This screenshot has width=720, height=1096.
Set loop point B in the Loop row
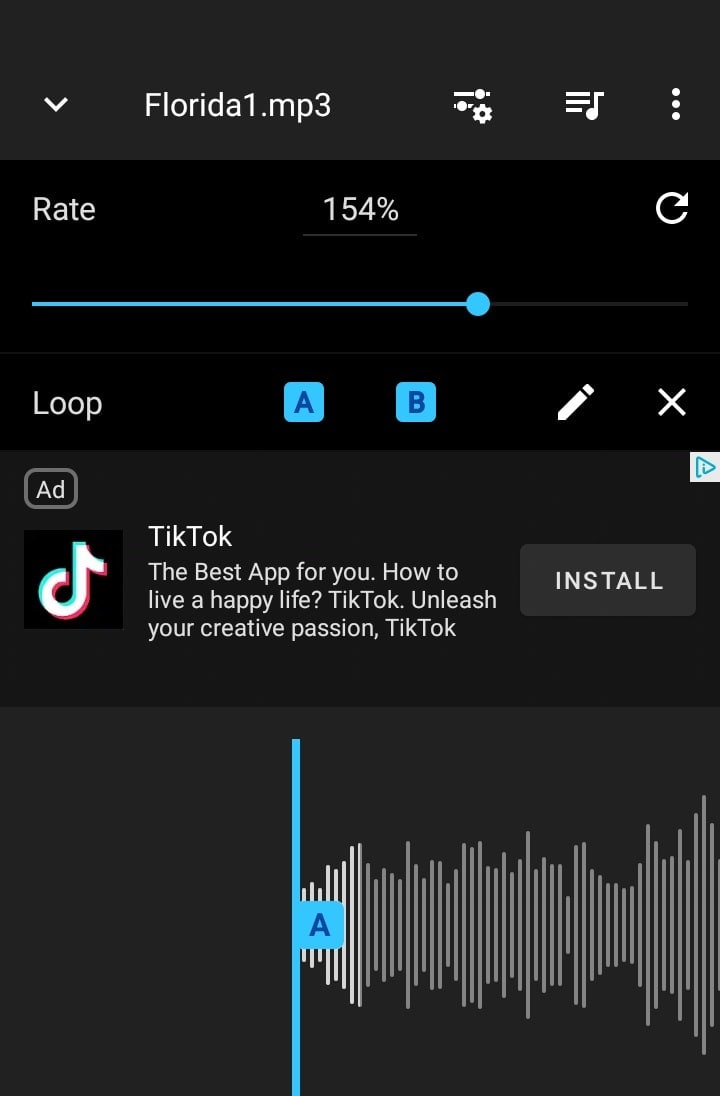[x=416, y=403]
